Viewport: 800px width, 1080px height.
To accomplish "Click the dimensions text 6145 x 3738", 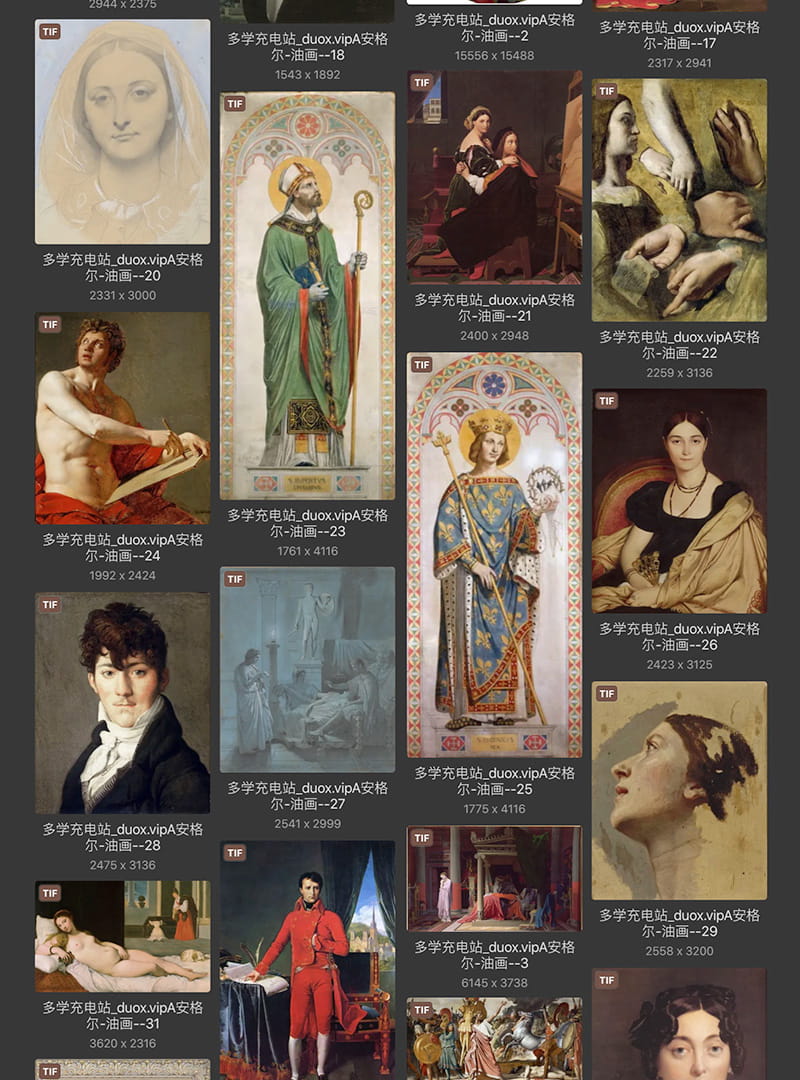I will pyautogui.click(x=494, y=983).
